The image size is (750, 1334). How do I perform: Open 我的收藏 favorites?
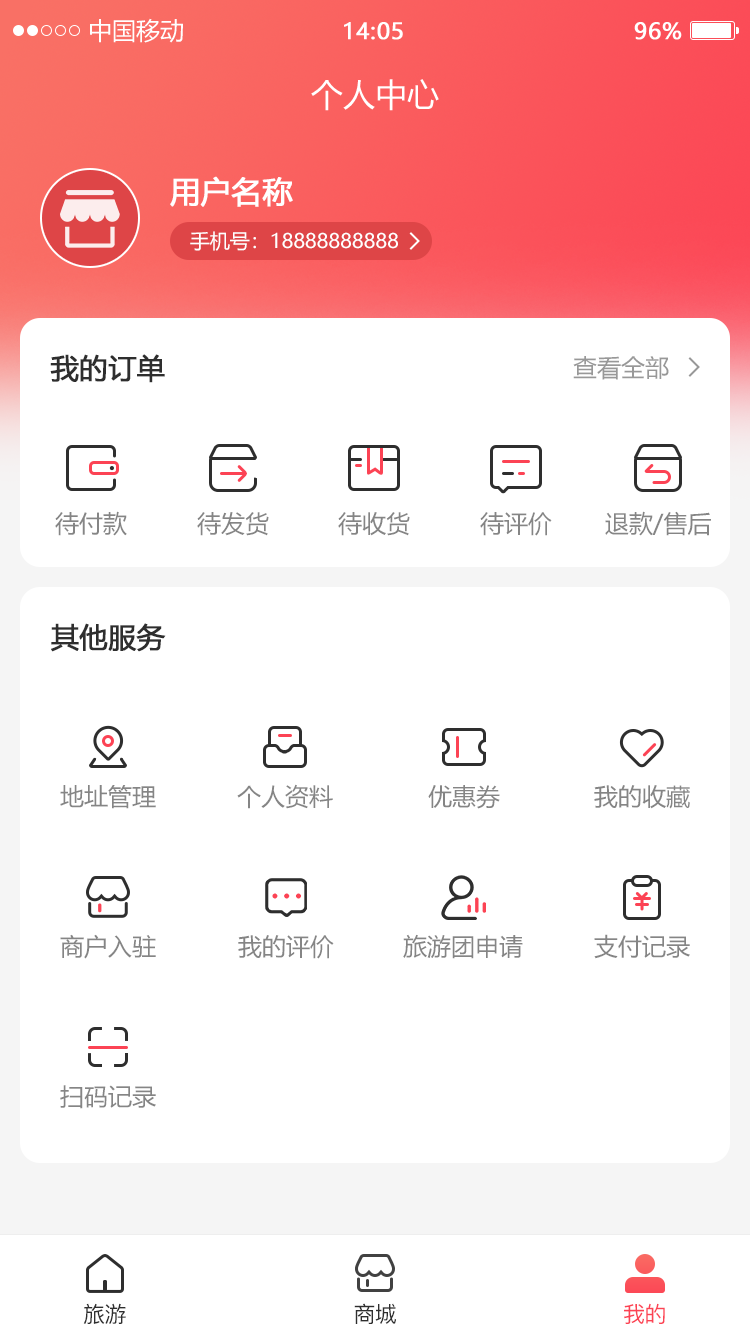(642, 767)
